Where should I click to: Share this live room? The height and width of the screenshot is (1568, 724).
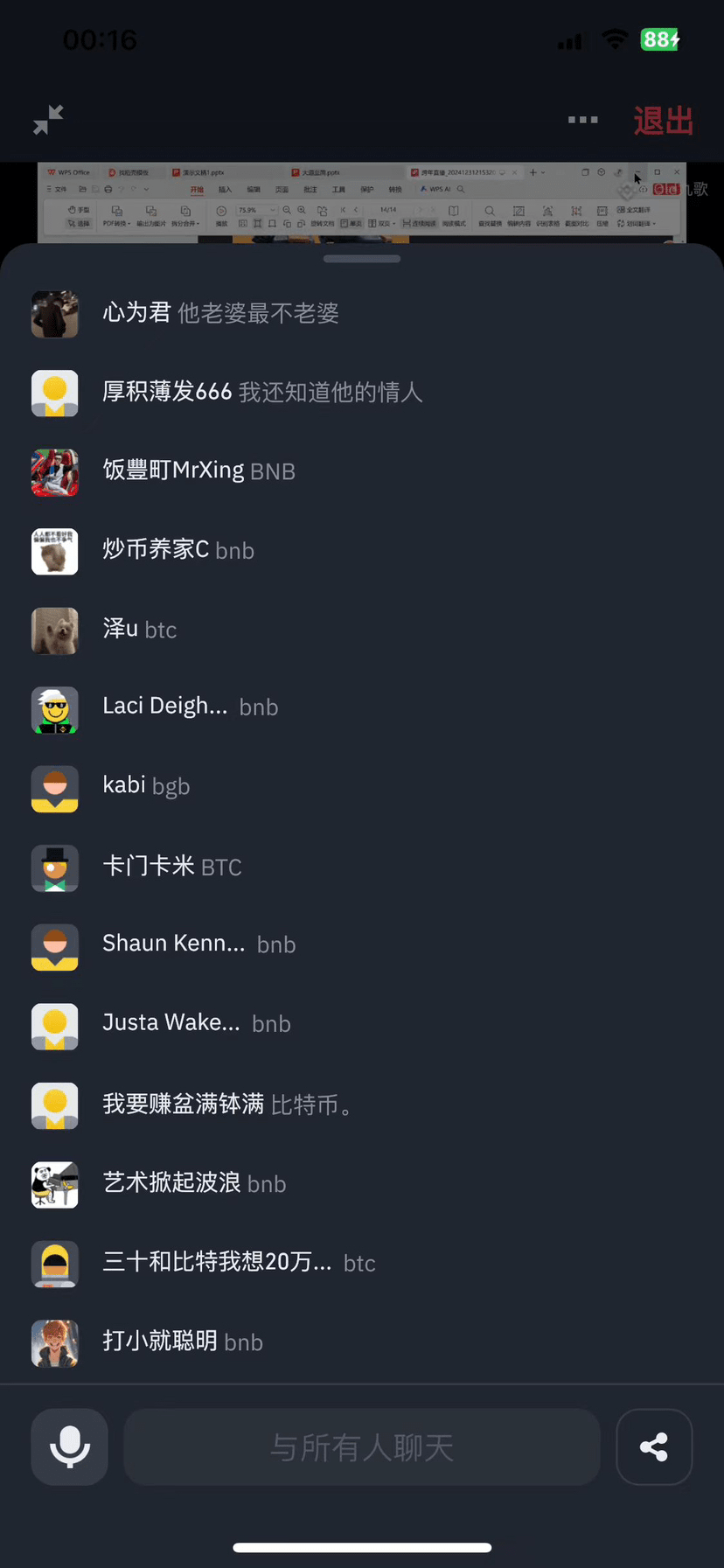point(654,1446)
